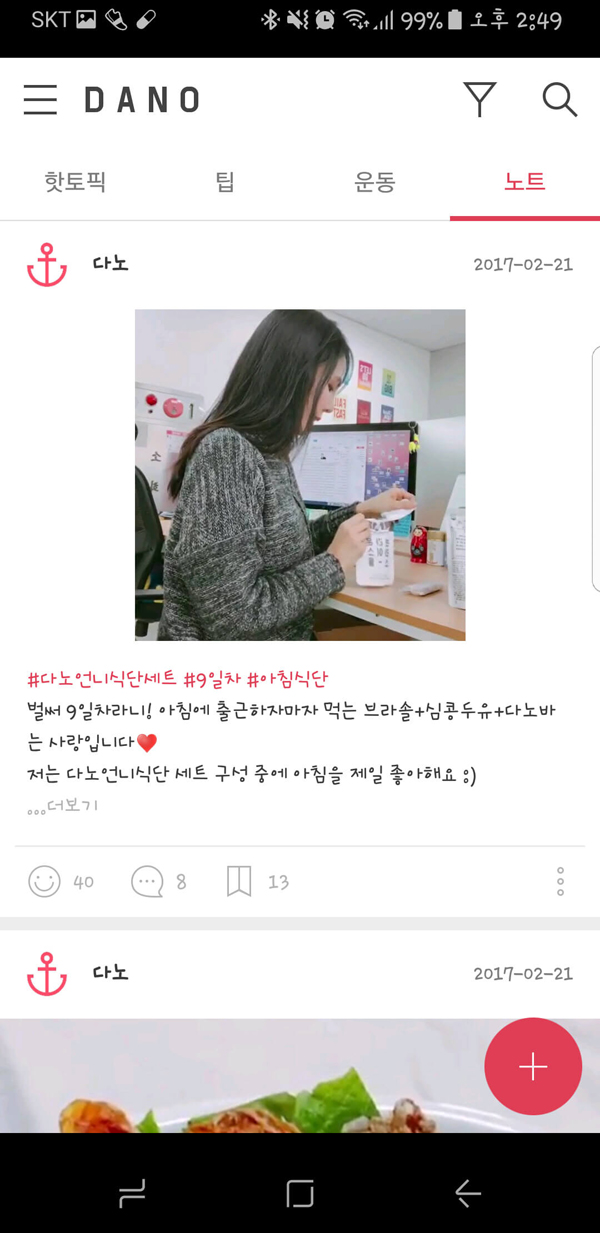
Task: Tap the #다노언니식단세트 hashtag
Action: 101,679
